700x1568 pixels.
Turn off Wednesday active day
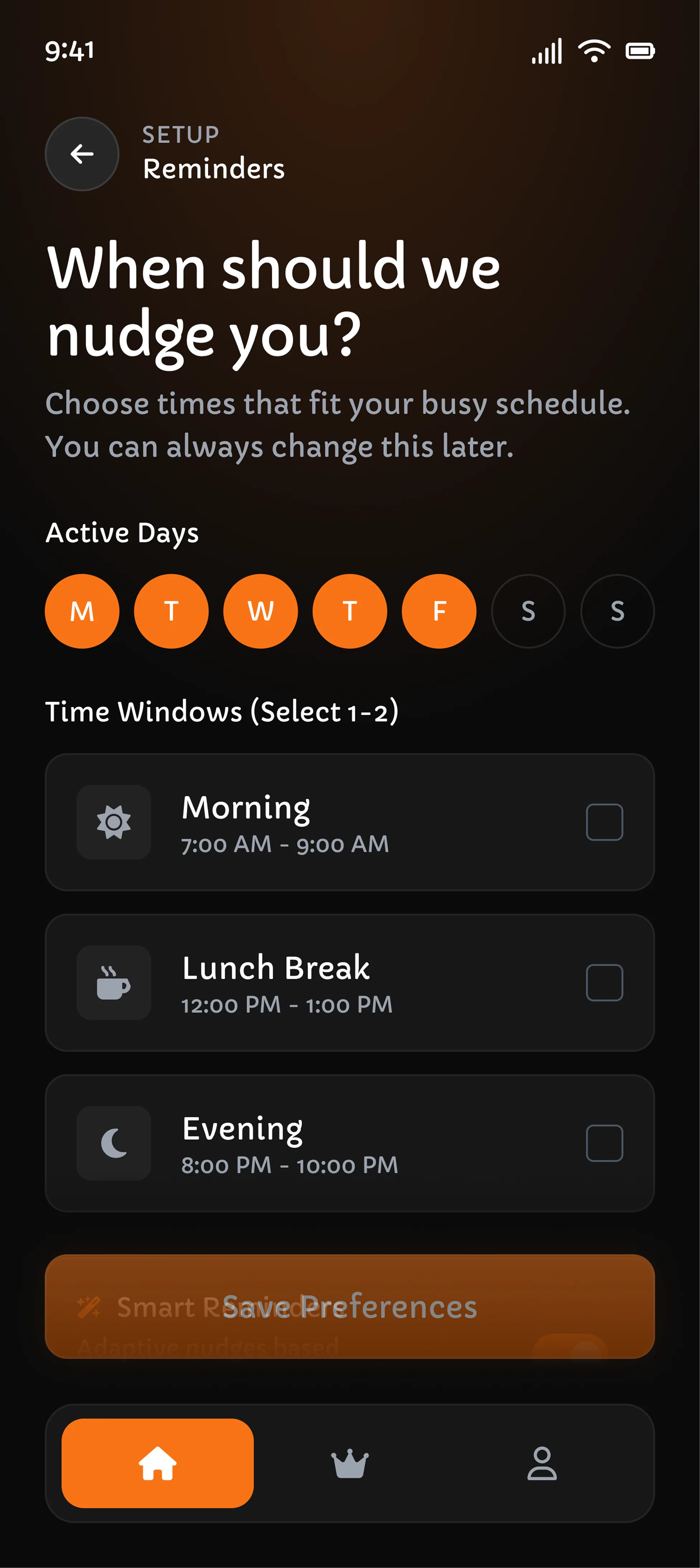point(260,611)
